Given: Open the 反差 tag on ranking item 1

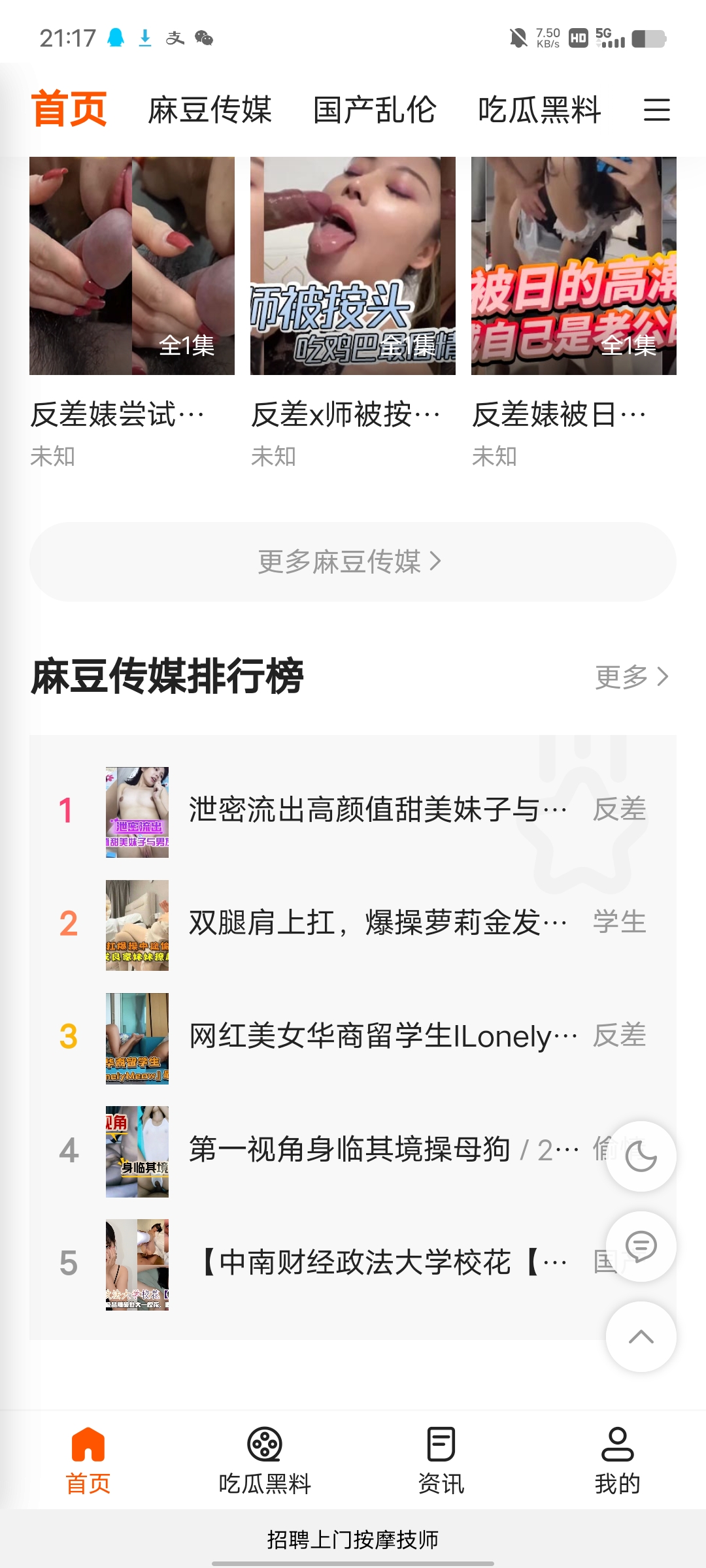Looking at the screenshot, I should 618,810.
